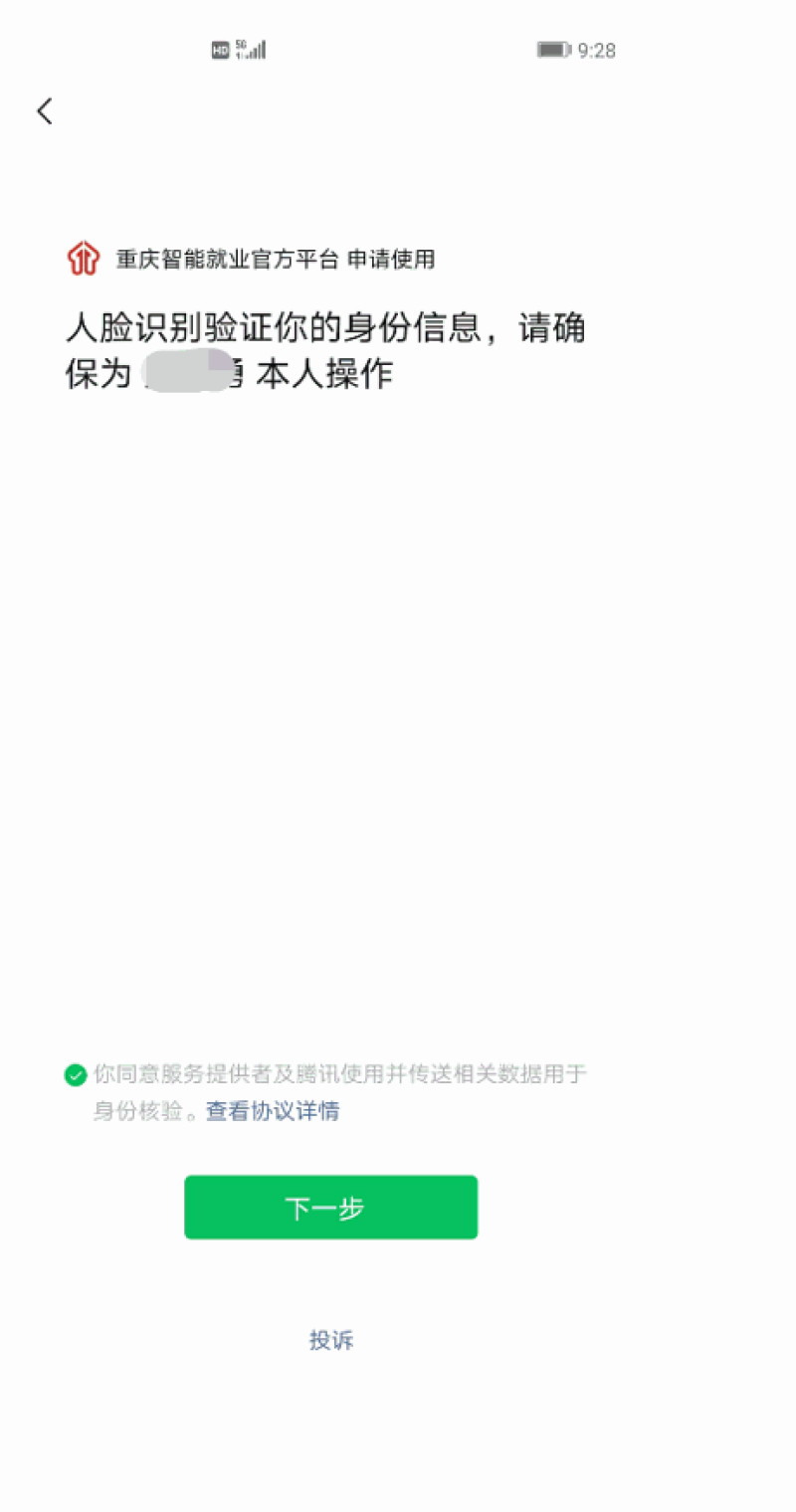Open the 投诉 complaint link
This screenshot has width=796, height=1512.
[330, 1340]
